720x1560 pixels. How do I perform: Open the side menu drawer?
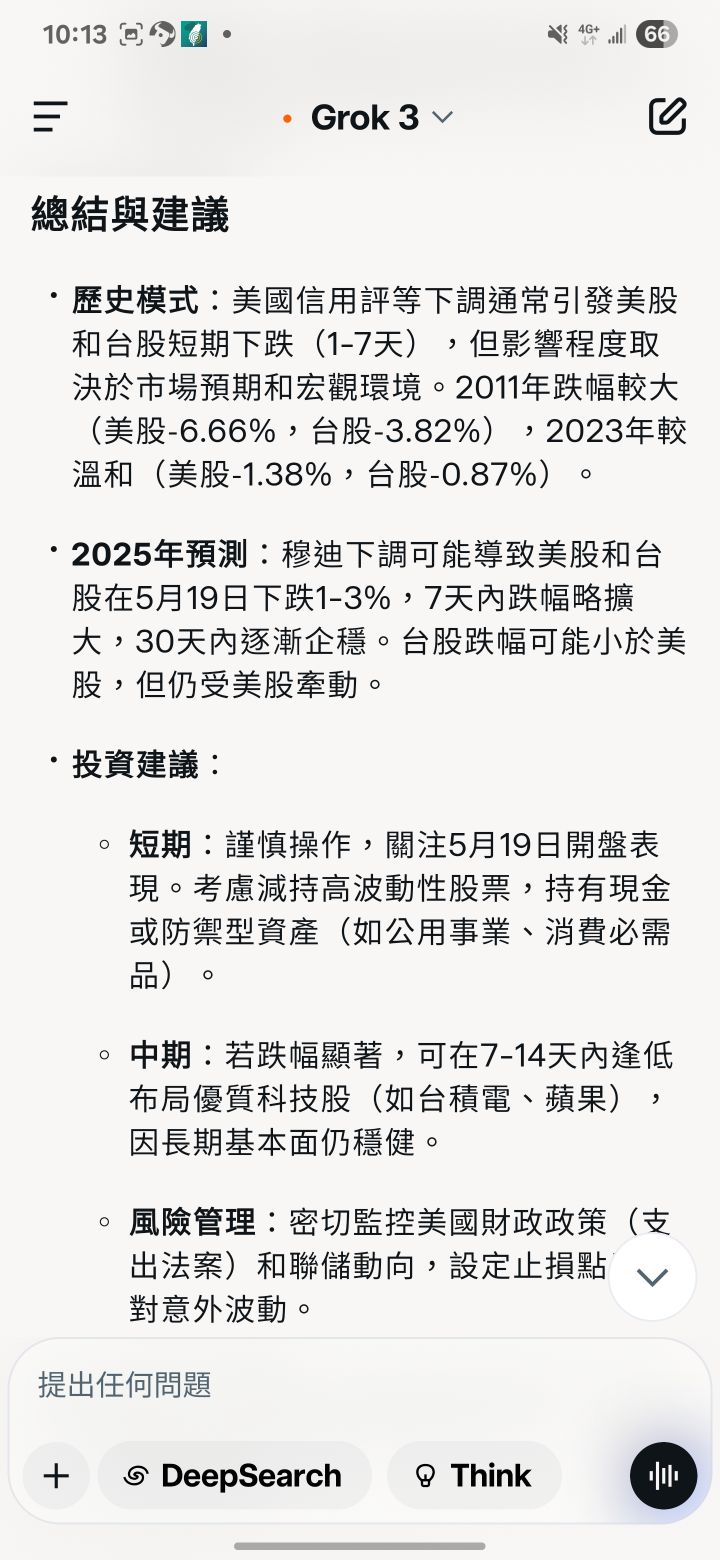click(x=50, y=117)
